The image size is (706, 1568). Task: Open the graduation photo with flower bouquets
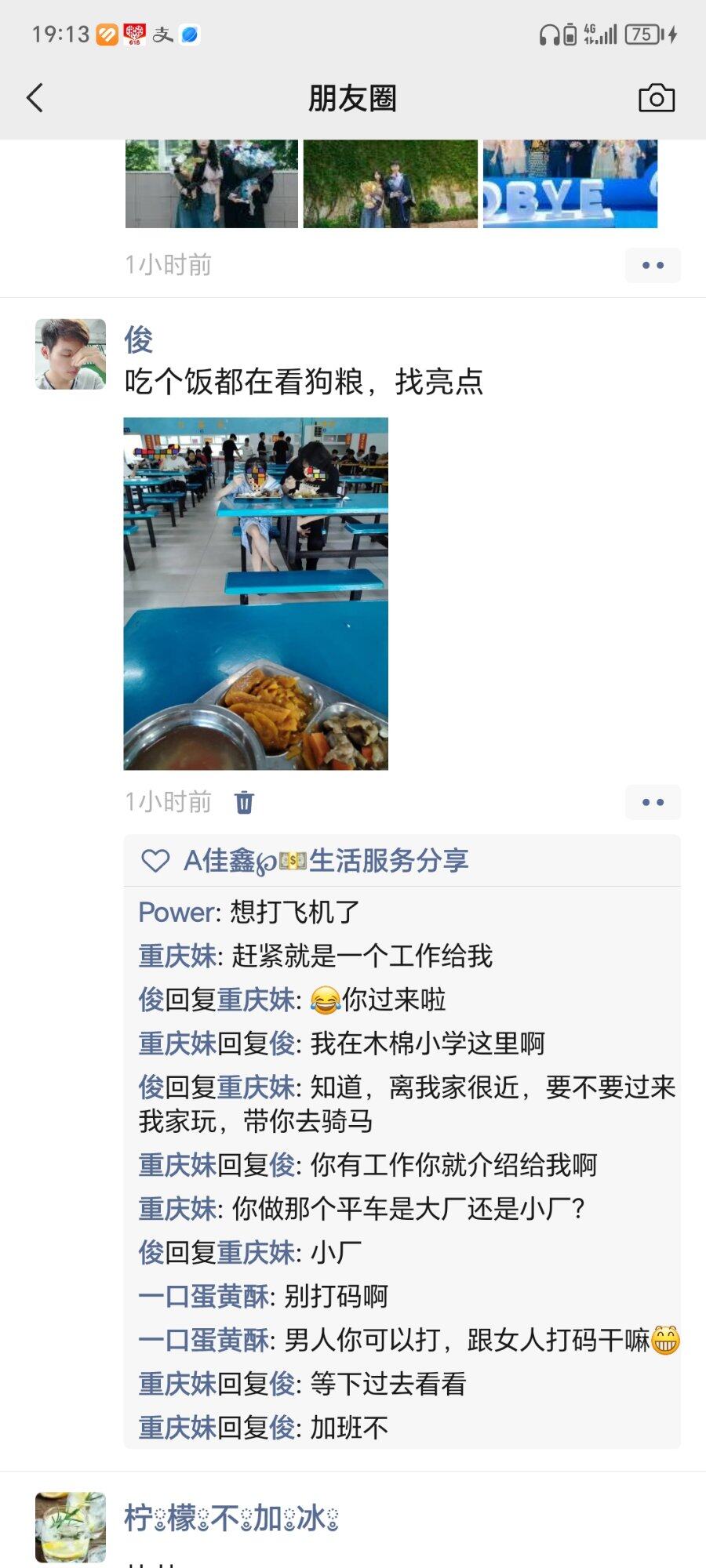point(212,184)
